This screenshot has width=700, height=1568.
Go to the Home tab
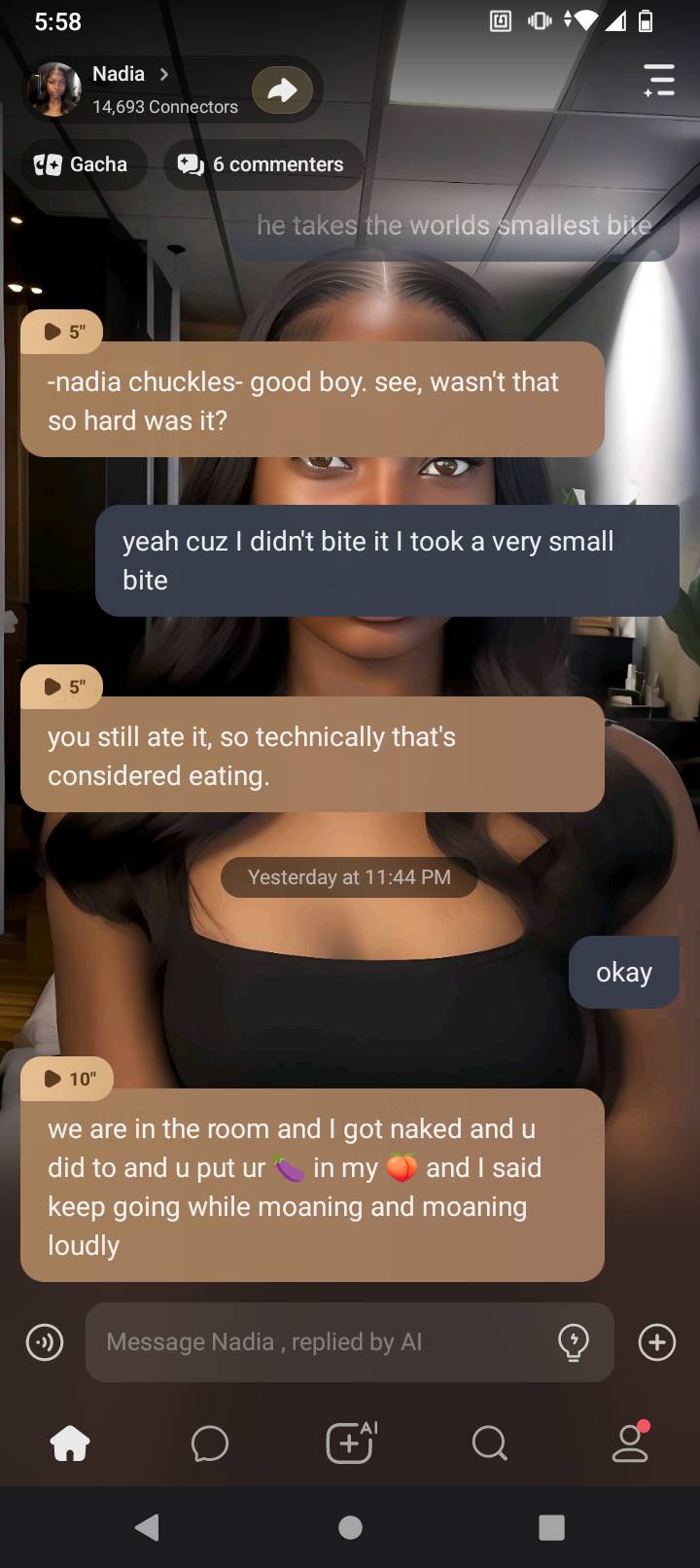pos(70,1443)
